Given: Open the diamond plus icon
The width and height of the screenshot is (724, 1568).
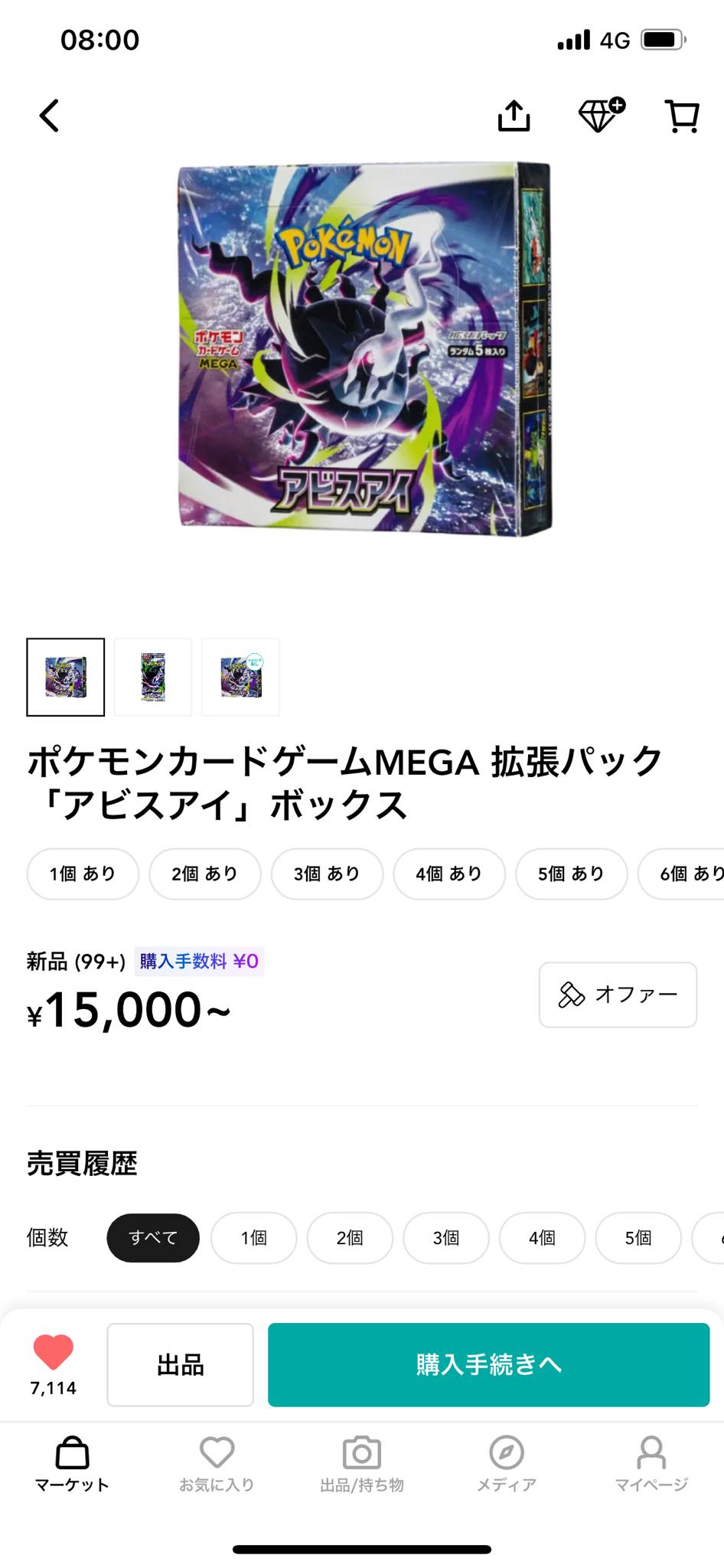Looking at the screenshot, I should tap(601, 115).
